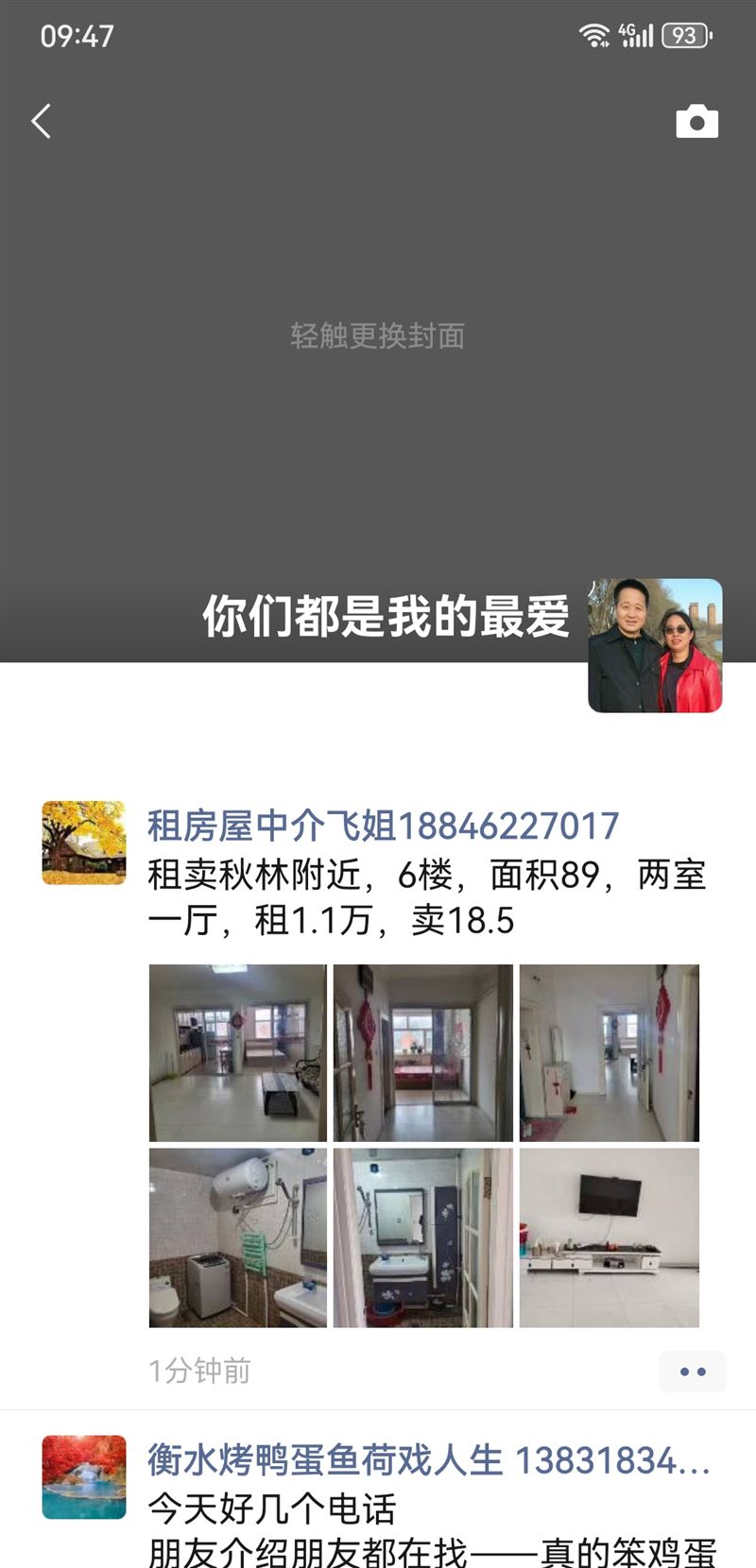Open the camera to post a moment
This screenshot has height=1568, width=756.
point(696,122)
